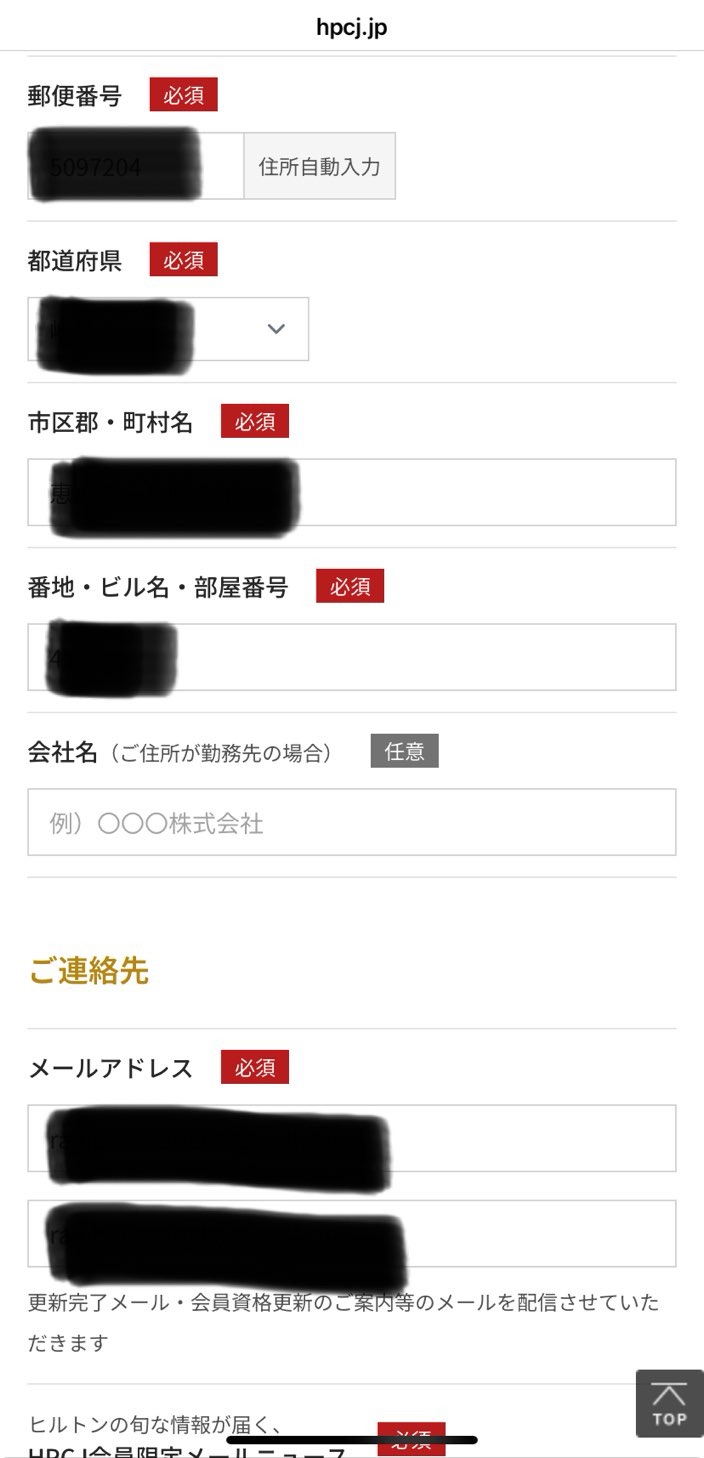Open the 都道府県 prefecture dropdown
Viewport: 704px width, 1458px height.
pos(168,329)
